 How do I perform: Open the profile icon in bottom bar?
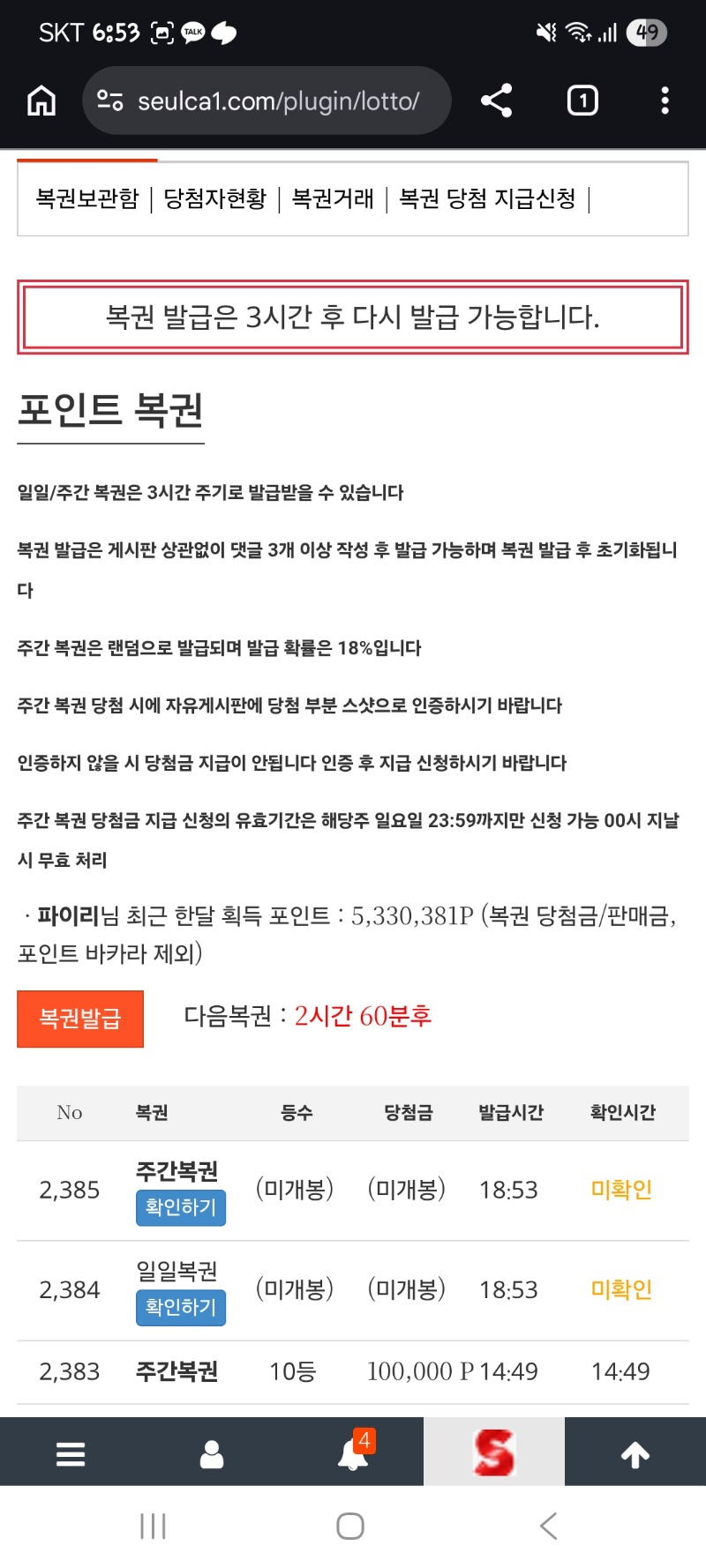click(212, 1453)
